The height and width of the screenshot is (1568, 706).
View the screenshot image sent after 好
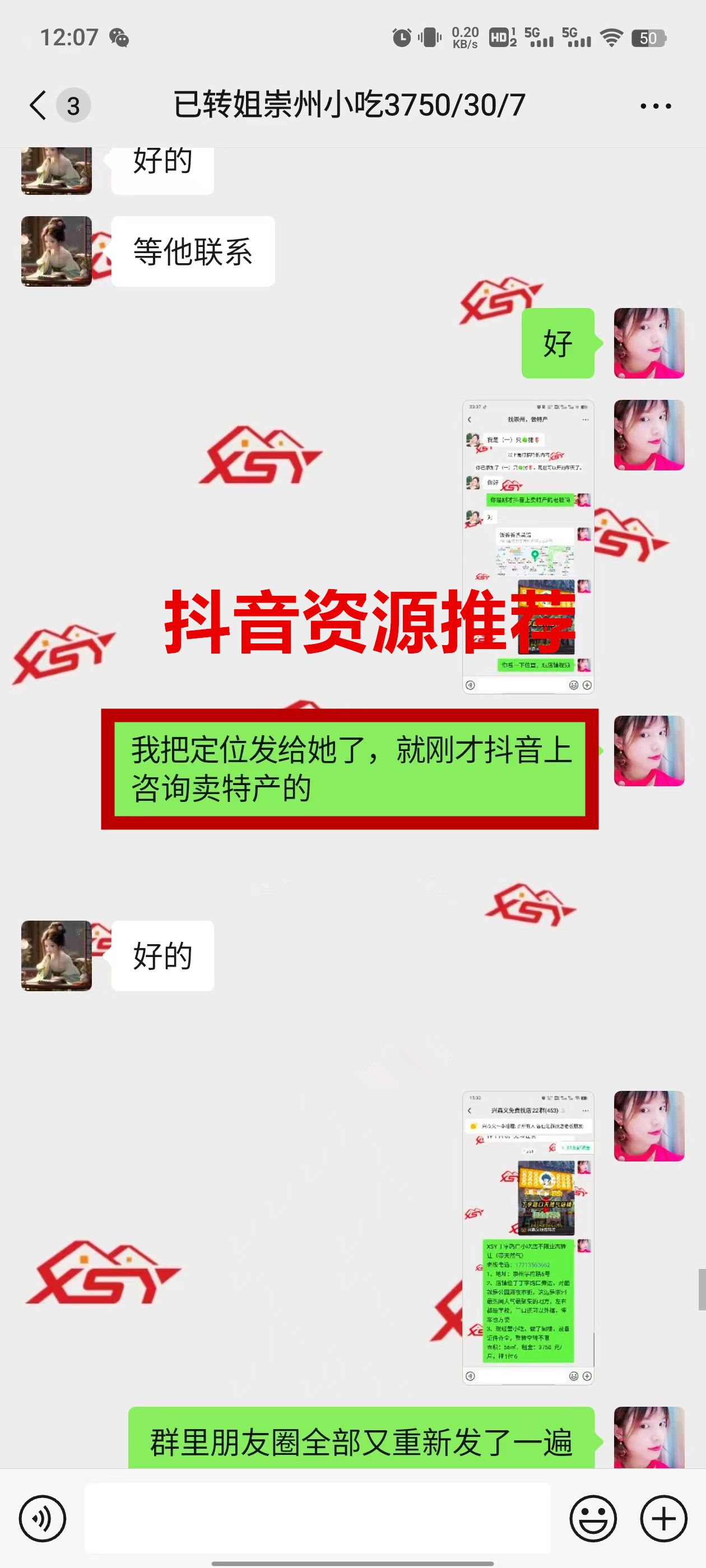pos(527,546)
